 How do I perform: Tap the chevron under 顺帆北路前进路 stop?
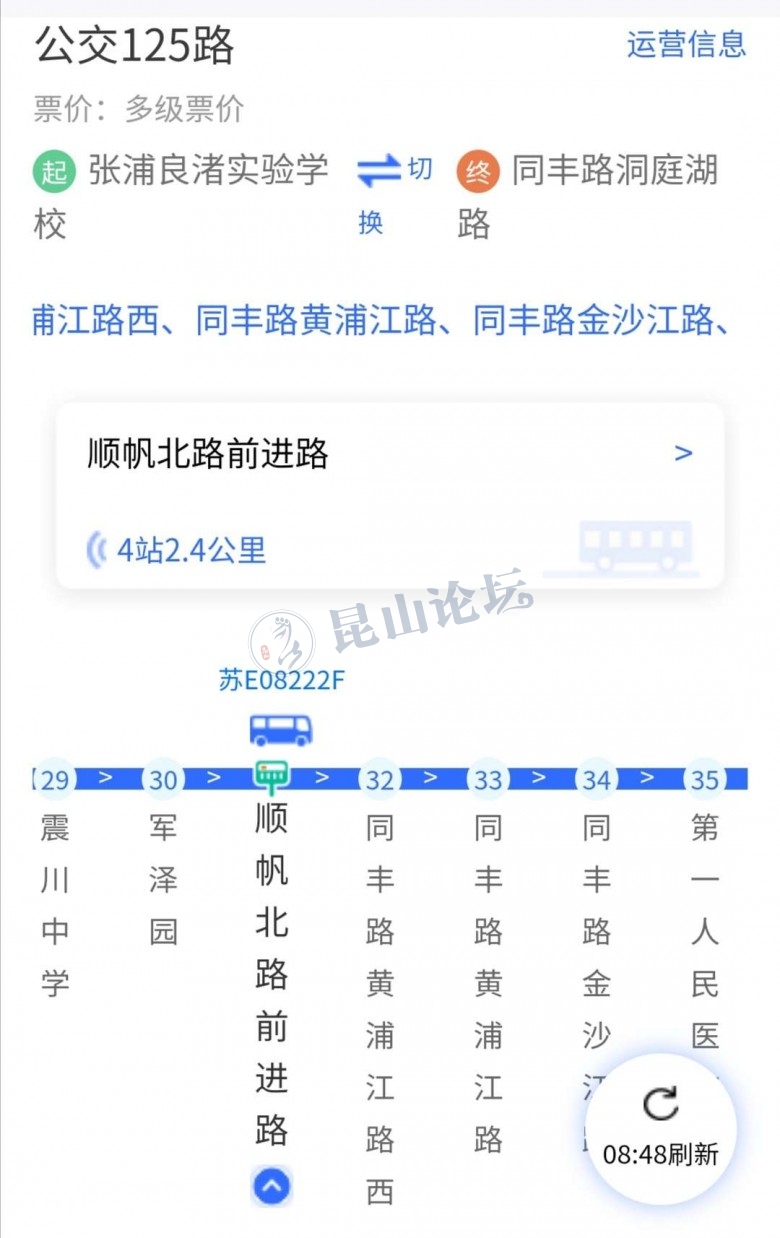click(x=271, y=1186)
